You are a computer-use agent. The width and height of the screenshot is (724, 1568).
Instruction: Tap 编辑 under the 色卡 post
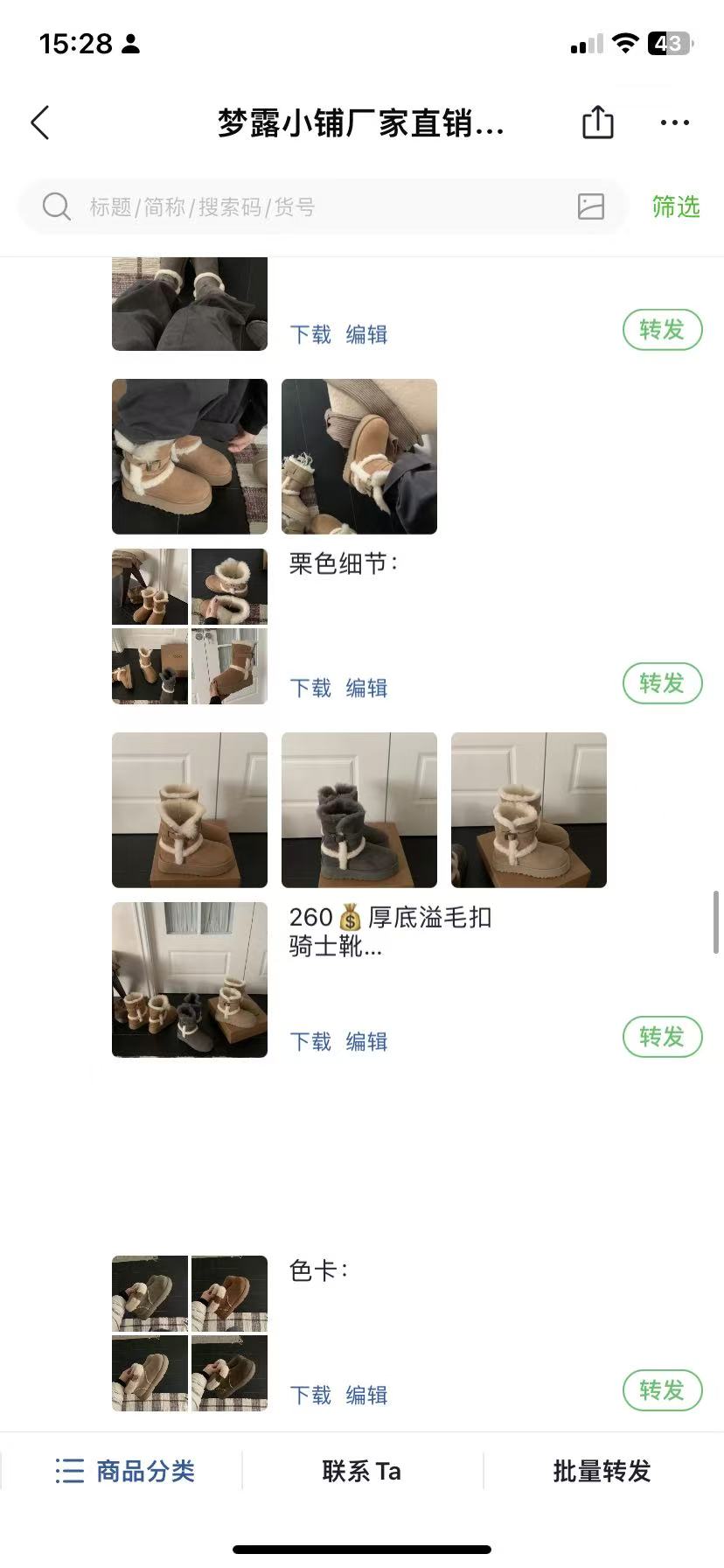(366, 1396)
